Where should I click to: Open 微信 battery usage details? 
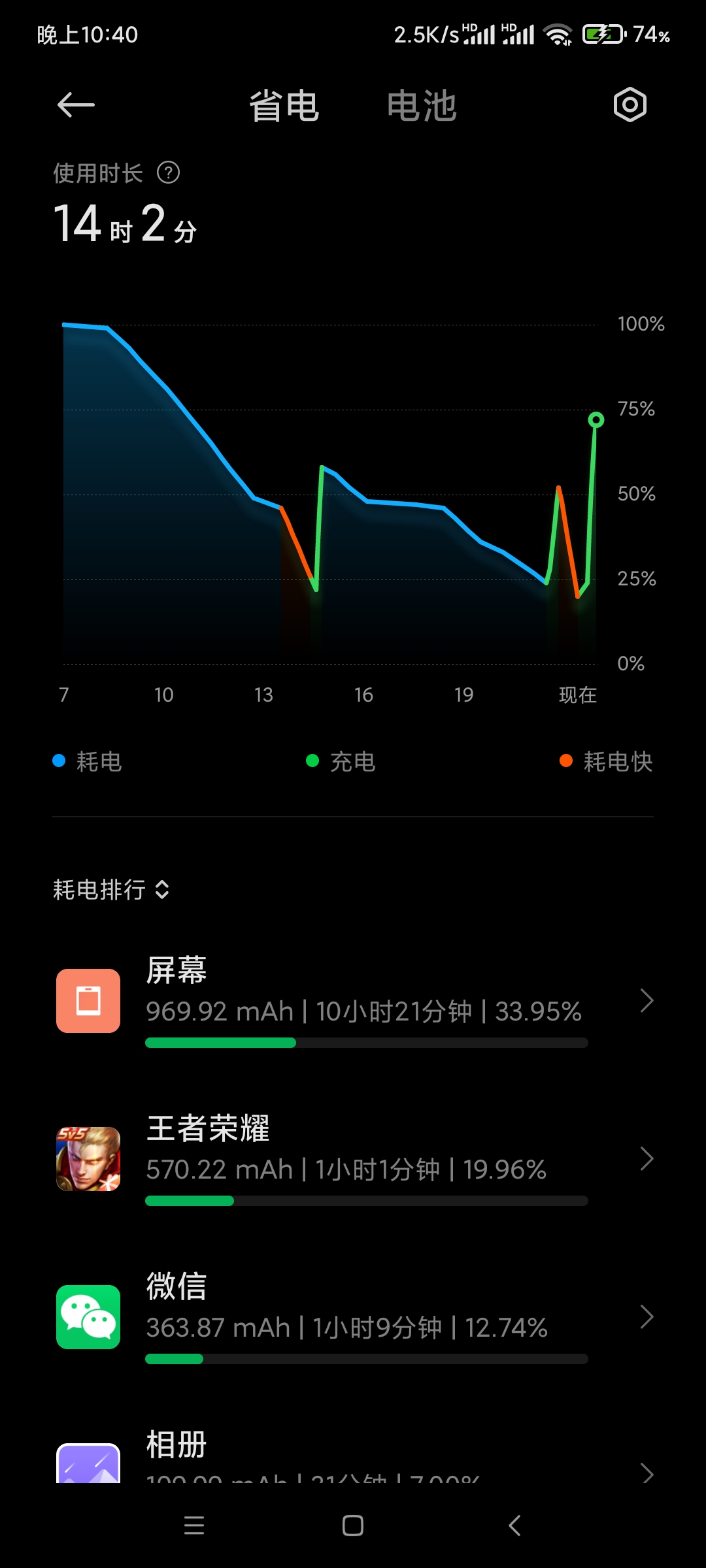(x=353, y=1316)
